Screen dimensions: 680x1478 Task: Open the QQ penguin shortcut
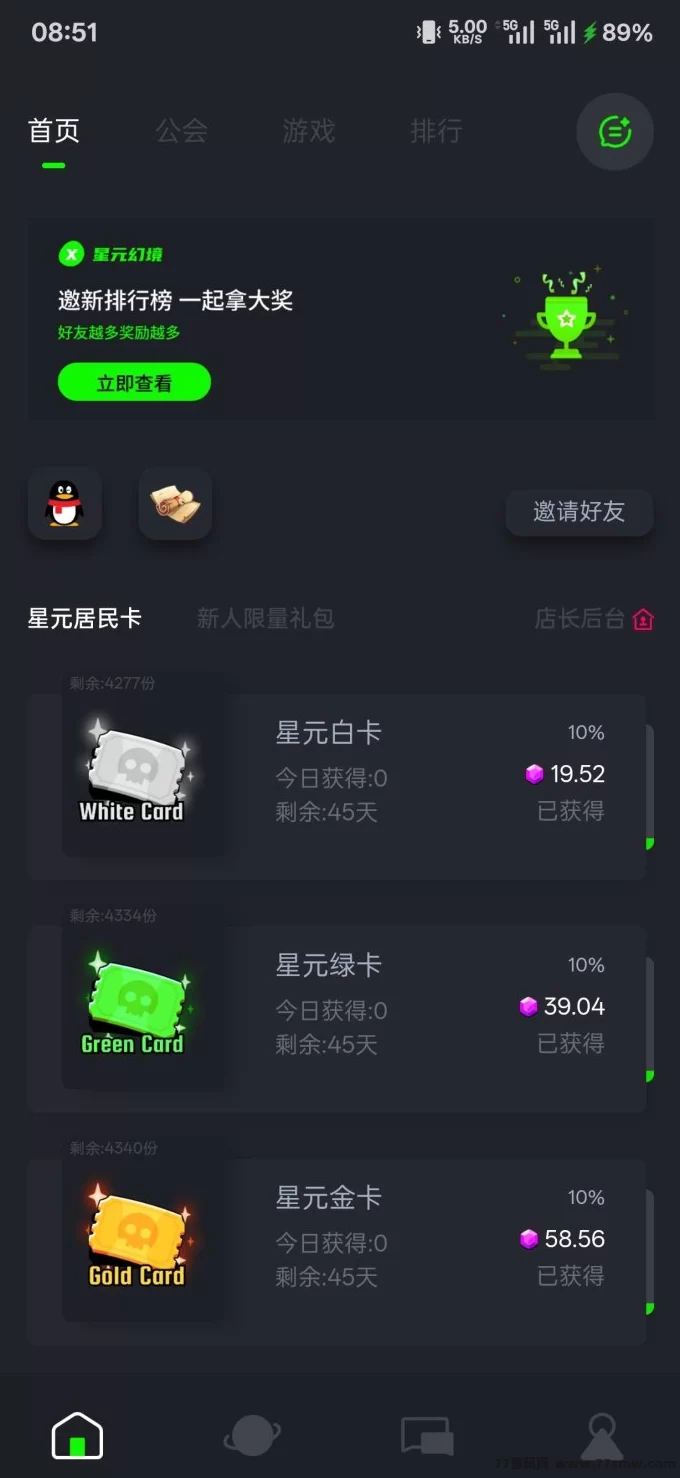(65, 504)
